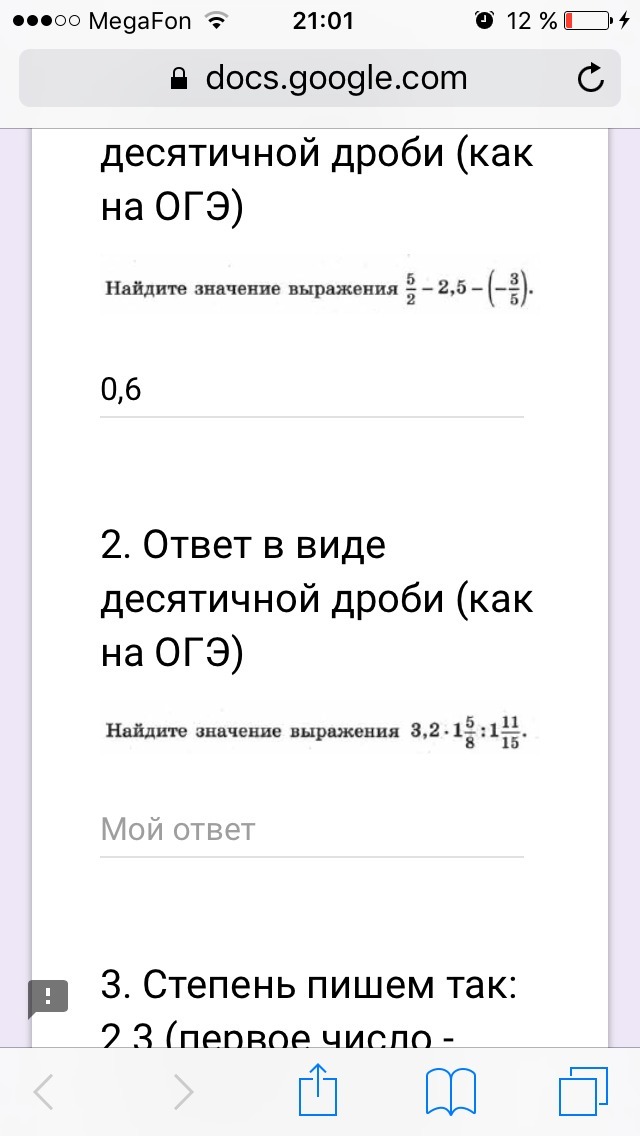
Task: Reload the page
Action: point(591,78)
